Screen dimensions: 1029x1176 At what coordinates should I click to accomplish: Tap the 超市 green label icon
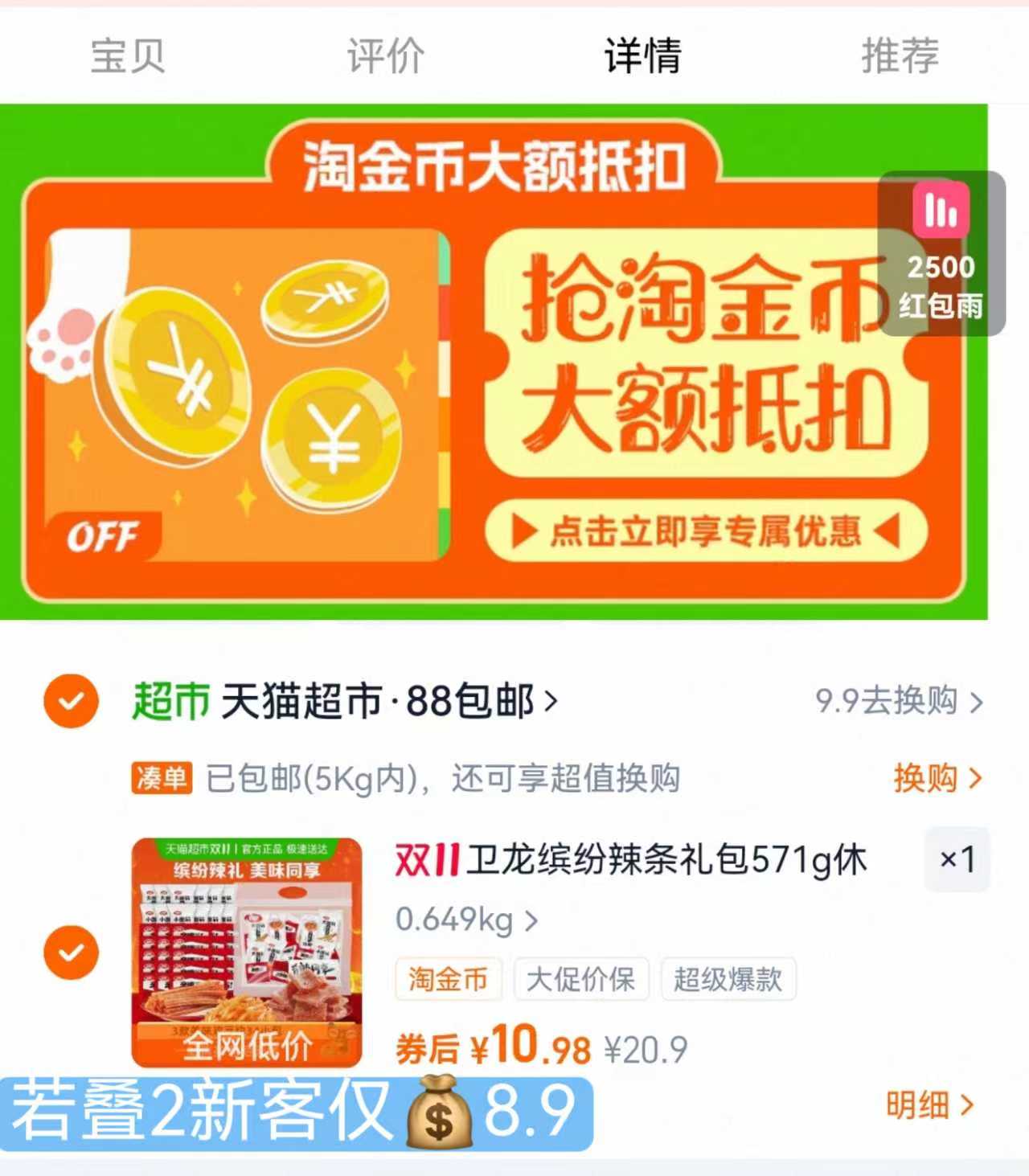click(170, 701)
